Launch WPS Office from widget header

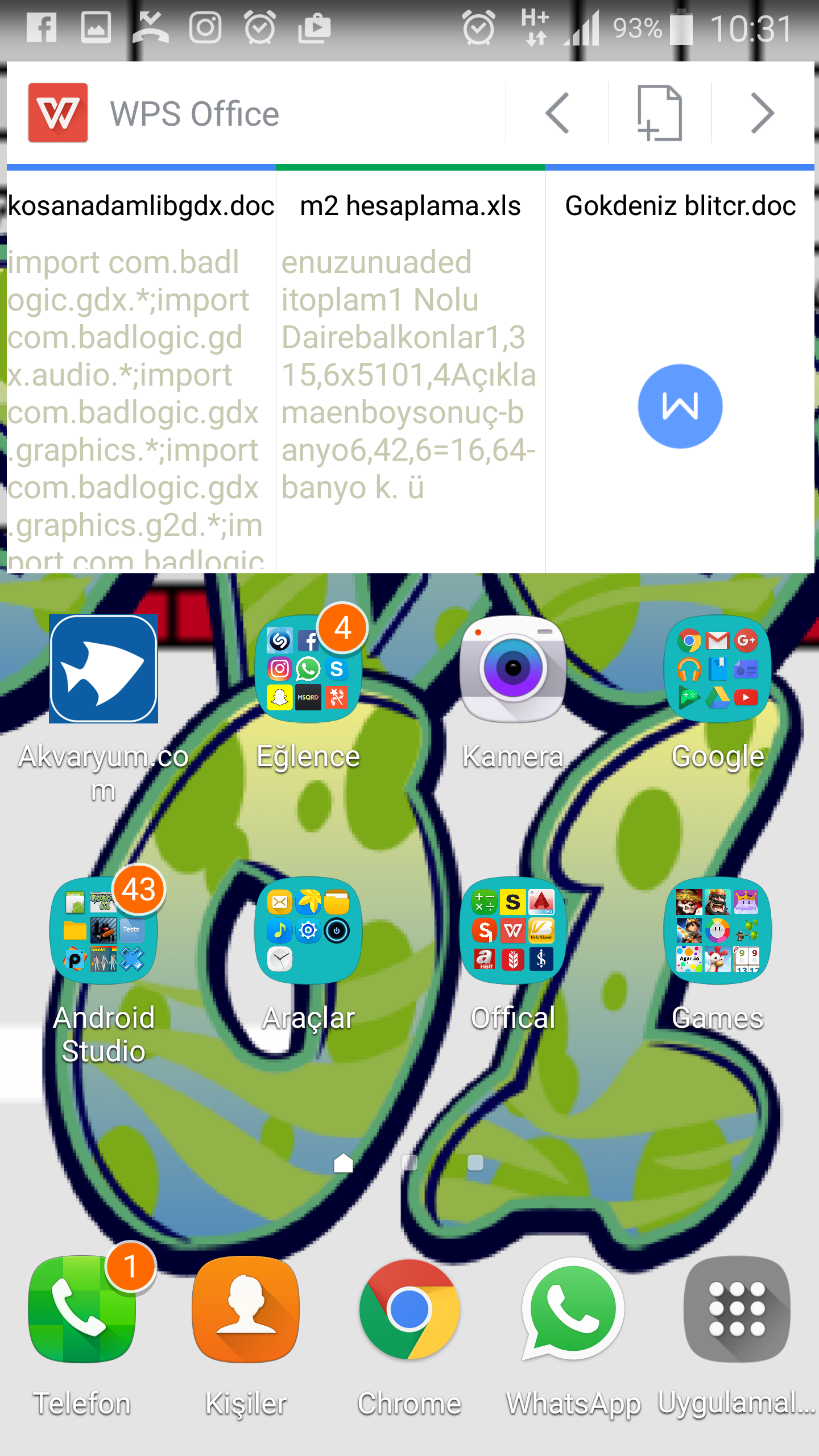154,113
